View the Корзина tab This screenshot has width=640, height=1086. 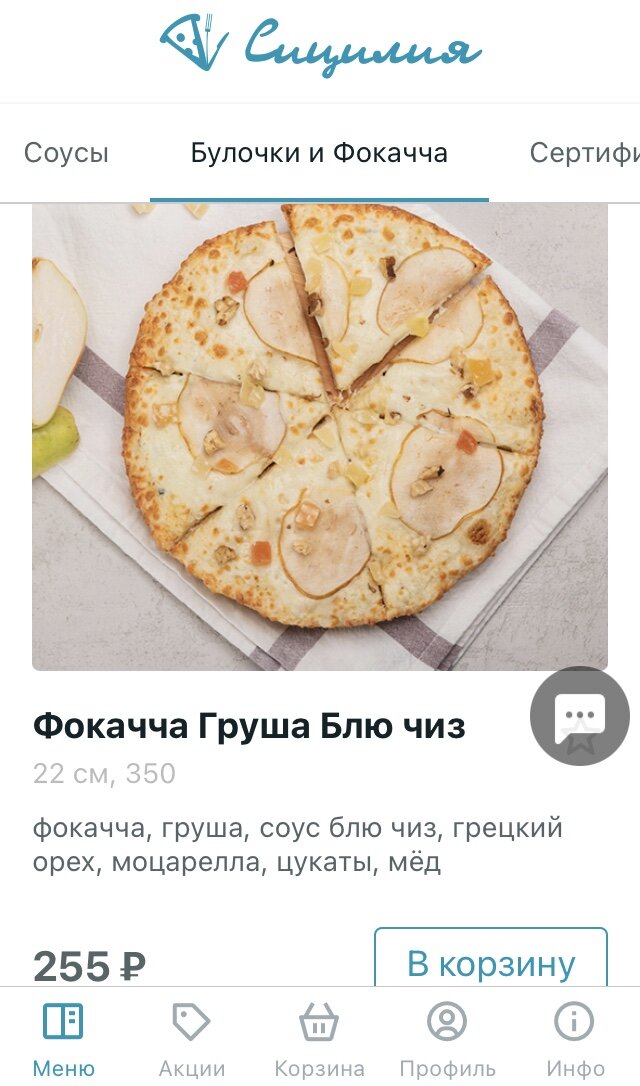click(x=320, y=1040)
